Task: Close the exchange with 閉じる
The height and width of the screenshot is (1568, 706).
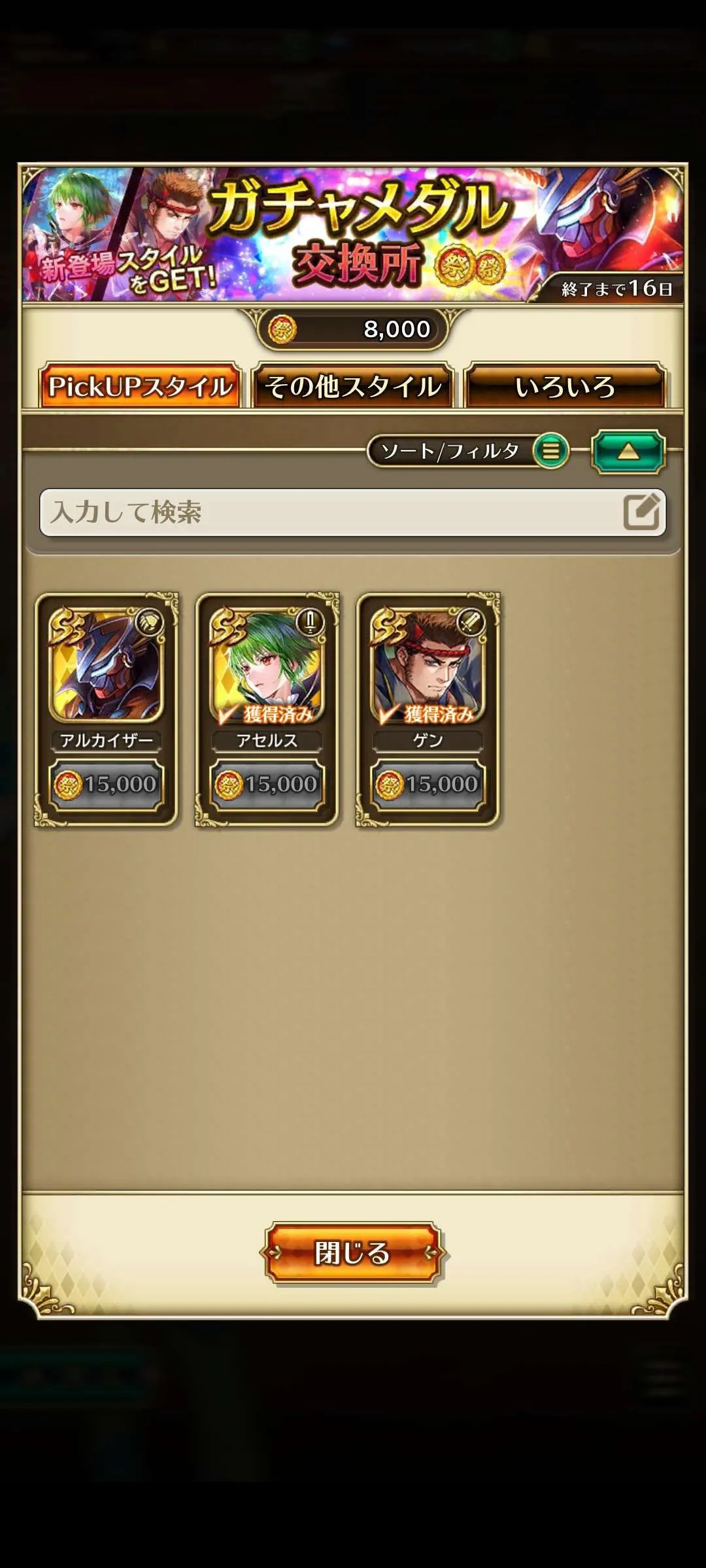Action: (353, 1253)
